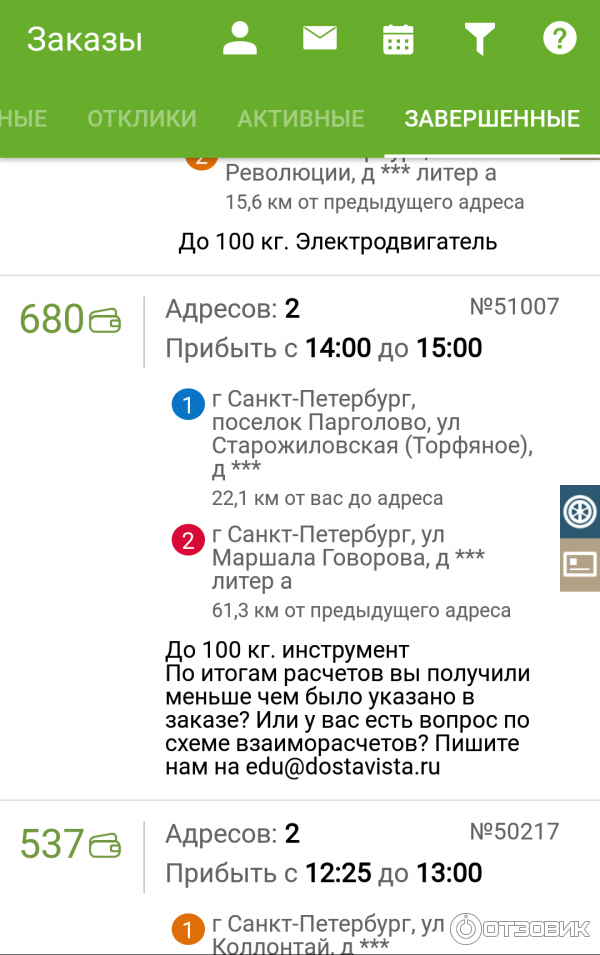Open the orders filter

point(479,39)
